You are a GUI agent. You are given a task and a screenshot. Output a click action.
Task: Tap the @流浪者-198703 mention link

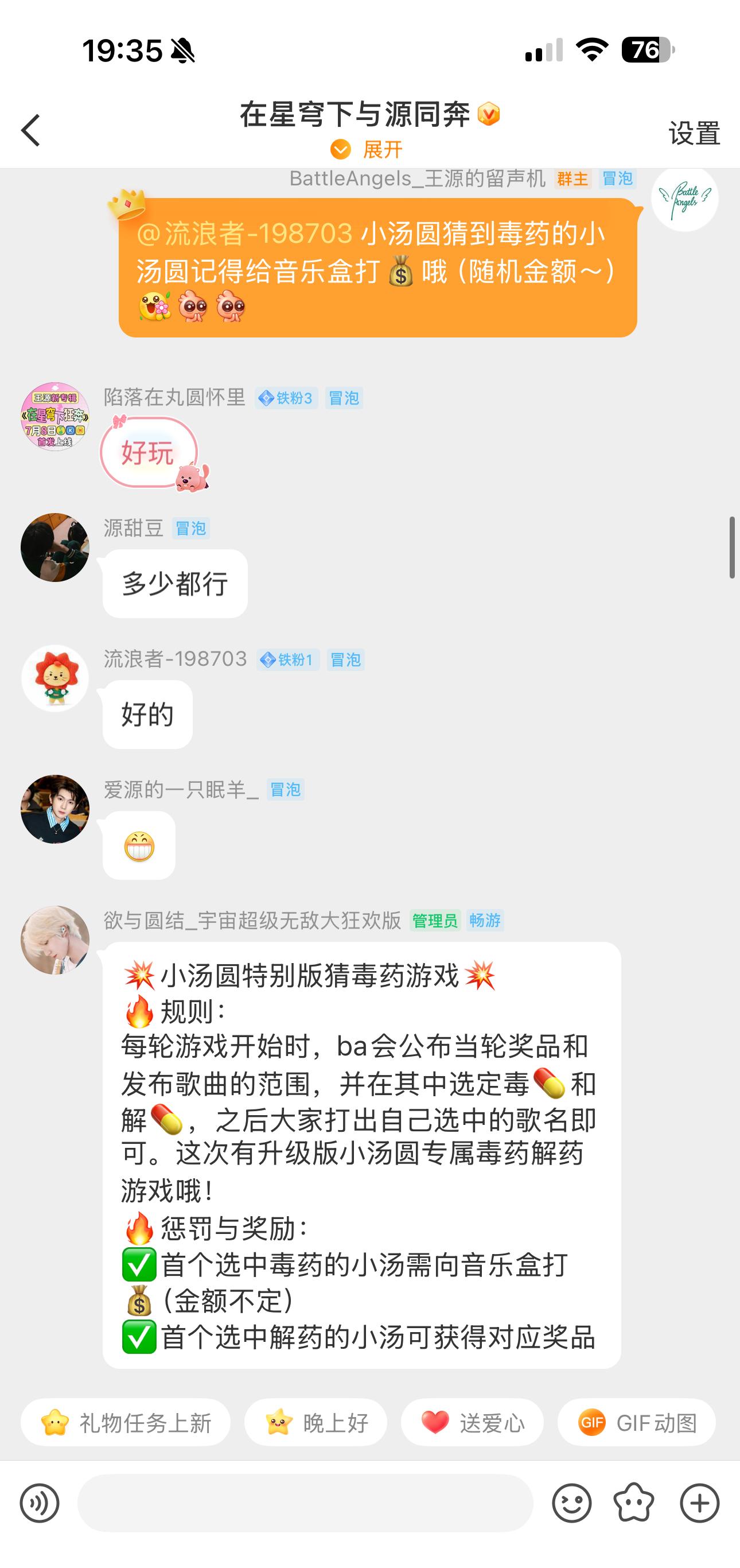(244, 234)
